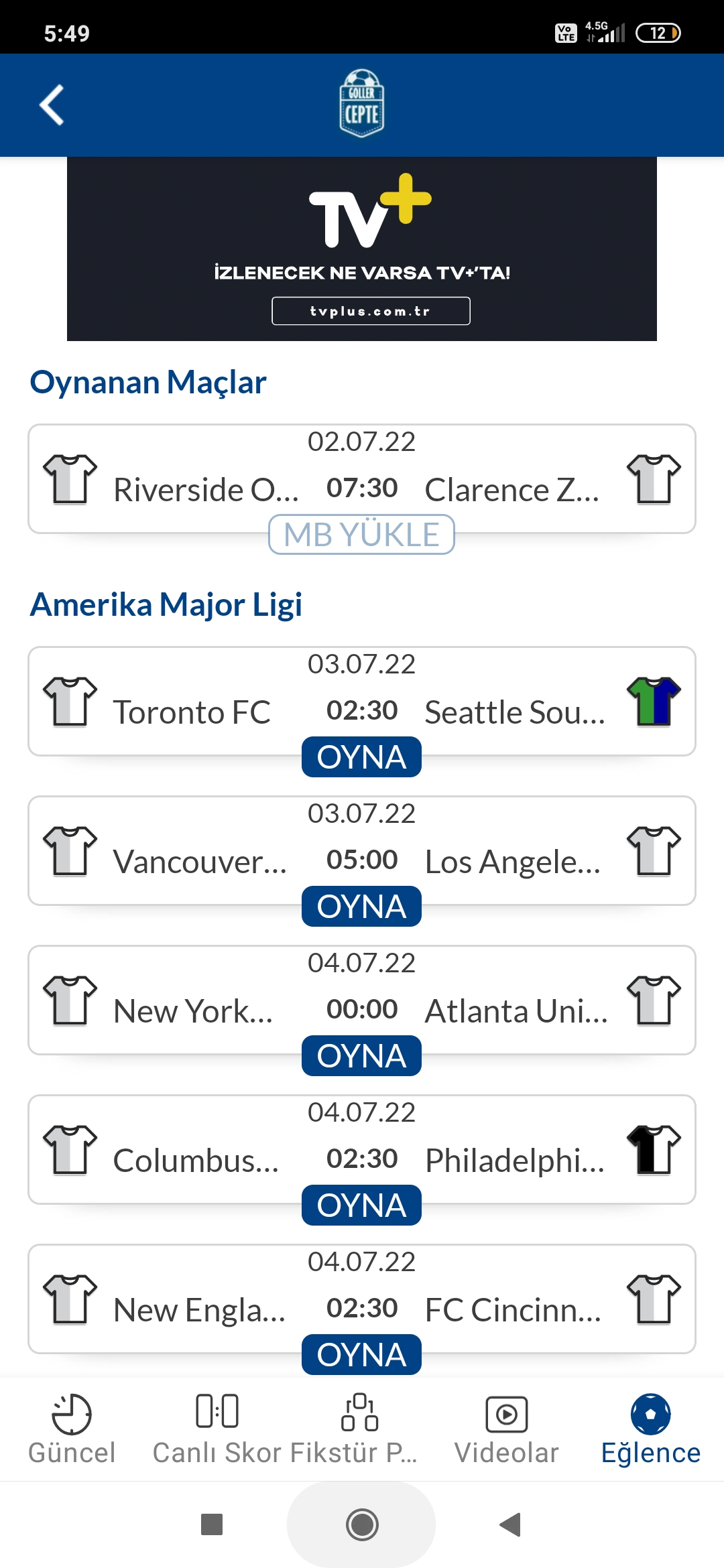Tap OYNA for Columbus vs Philadelphia
Image resolution: width=724 pixels, height=1568 pixels.
click(x=361, y=1205)
